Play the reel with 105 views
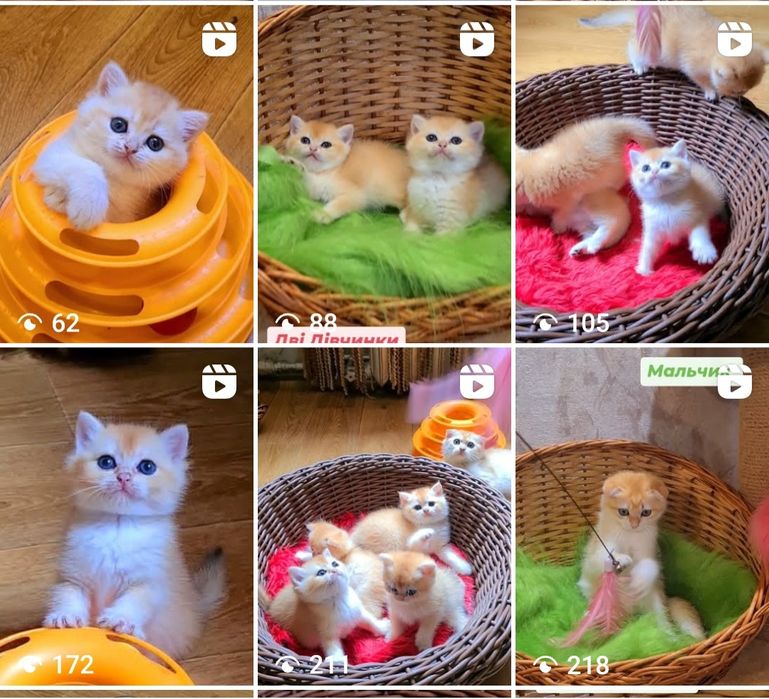769x699 pixels. coord(642,173)
